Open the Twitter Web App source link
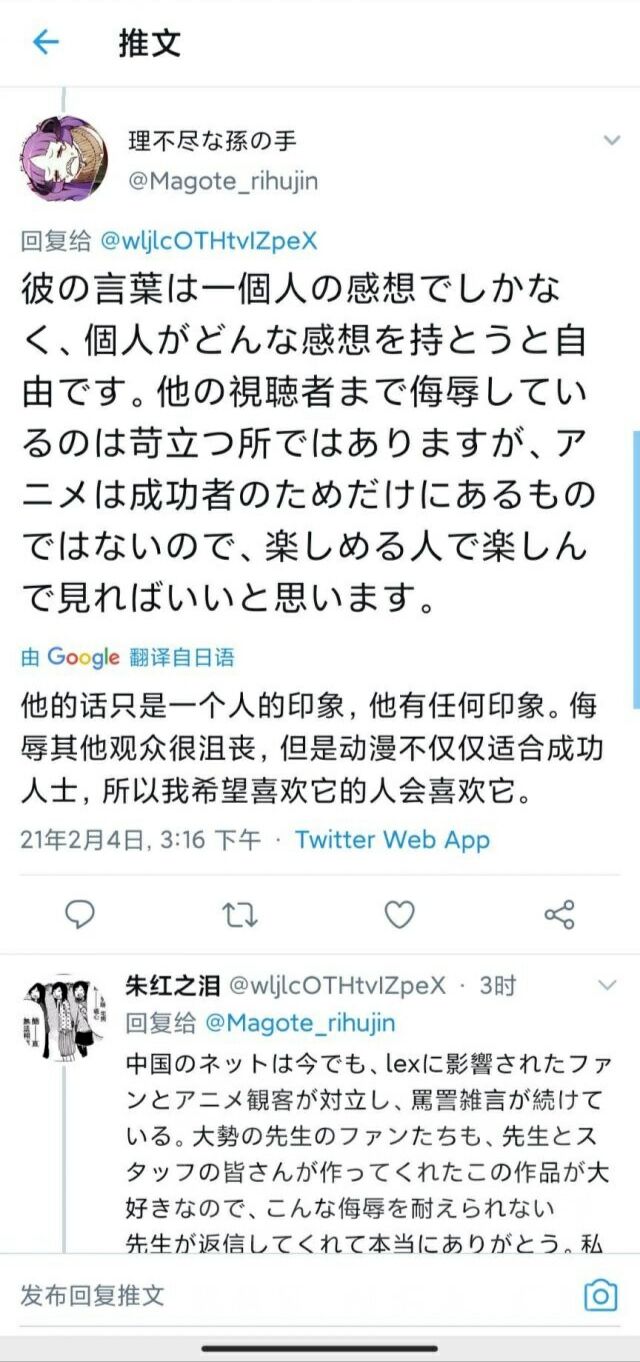The width and height of the screenshot is (640, 1362). [x=392, y=839]
